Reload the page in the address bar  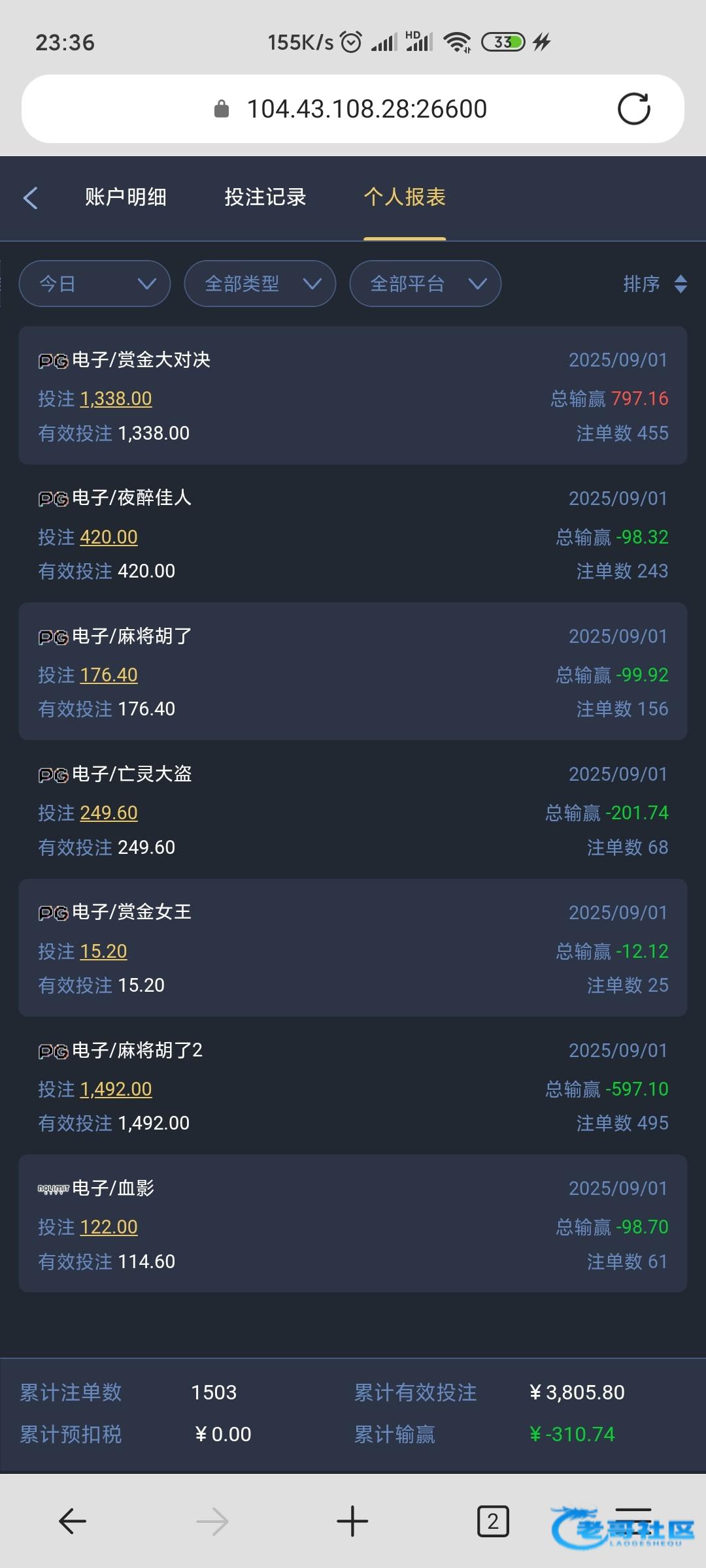[x=633, y=109]
